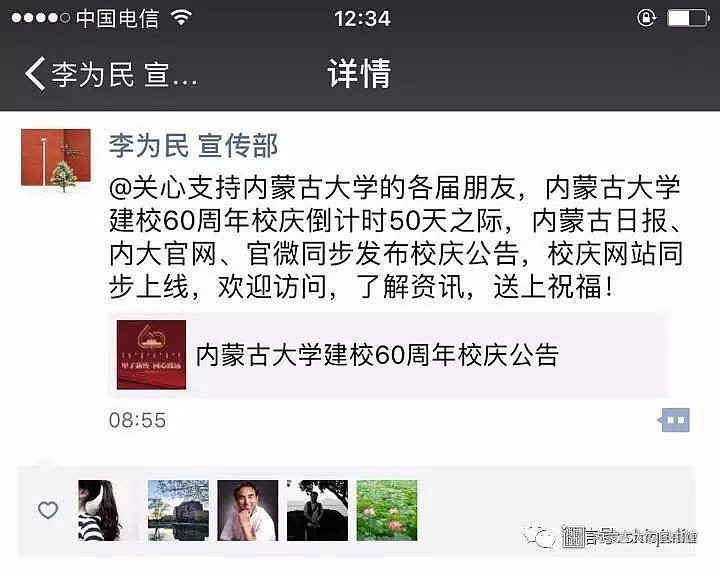Viewport: 720px width, 570px height.
Task: View liker with smiling man portrait avatar
Action: tap(248, 510)
